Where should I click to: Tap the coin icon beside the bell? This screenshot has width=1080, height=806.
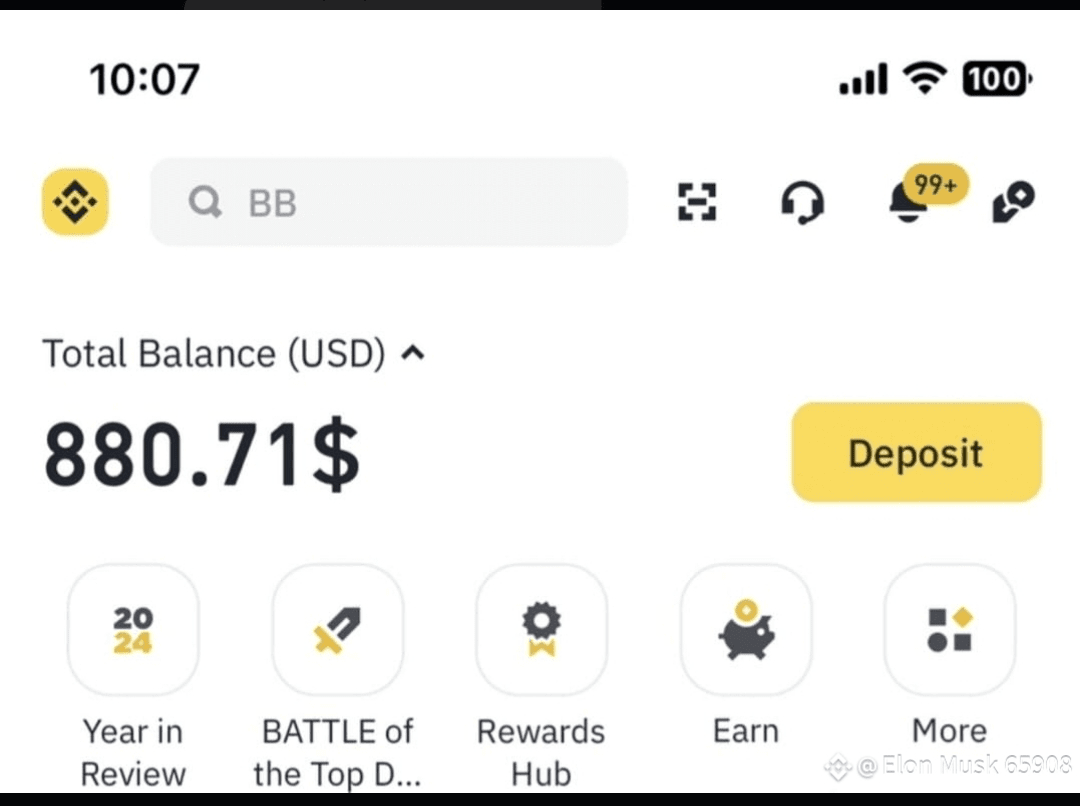pyautogui.click(x=1013, y=202)
